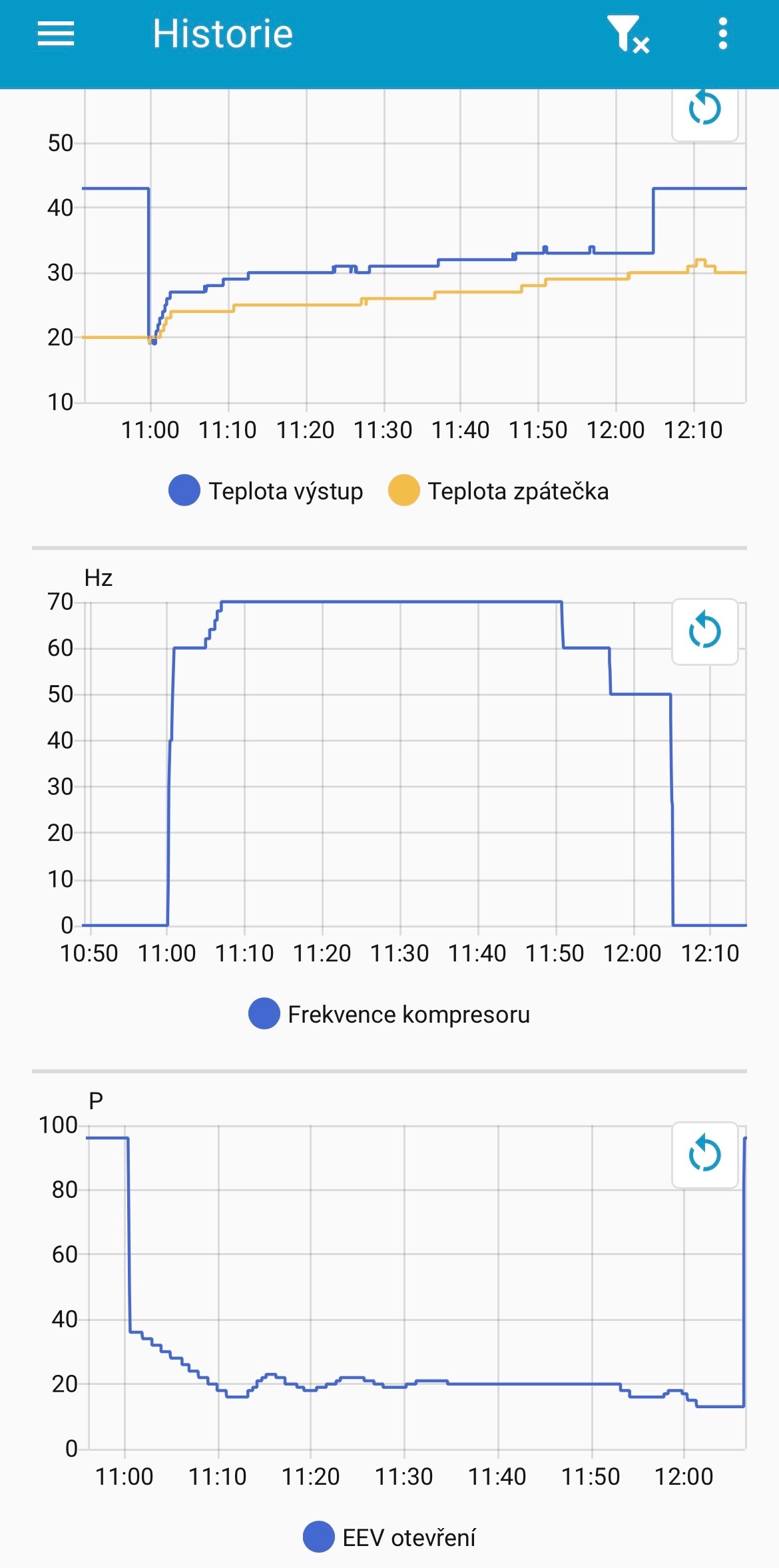The width and height of the screenshot is (779, 1568).
Task: Clear the active history filter
Action: 627,34
